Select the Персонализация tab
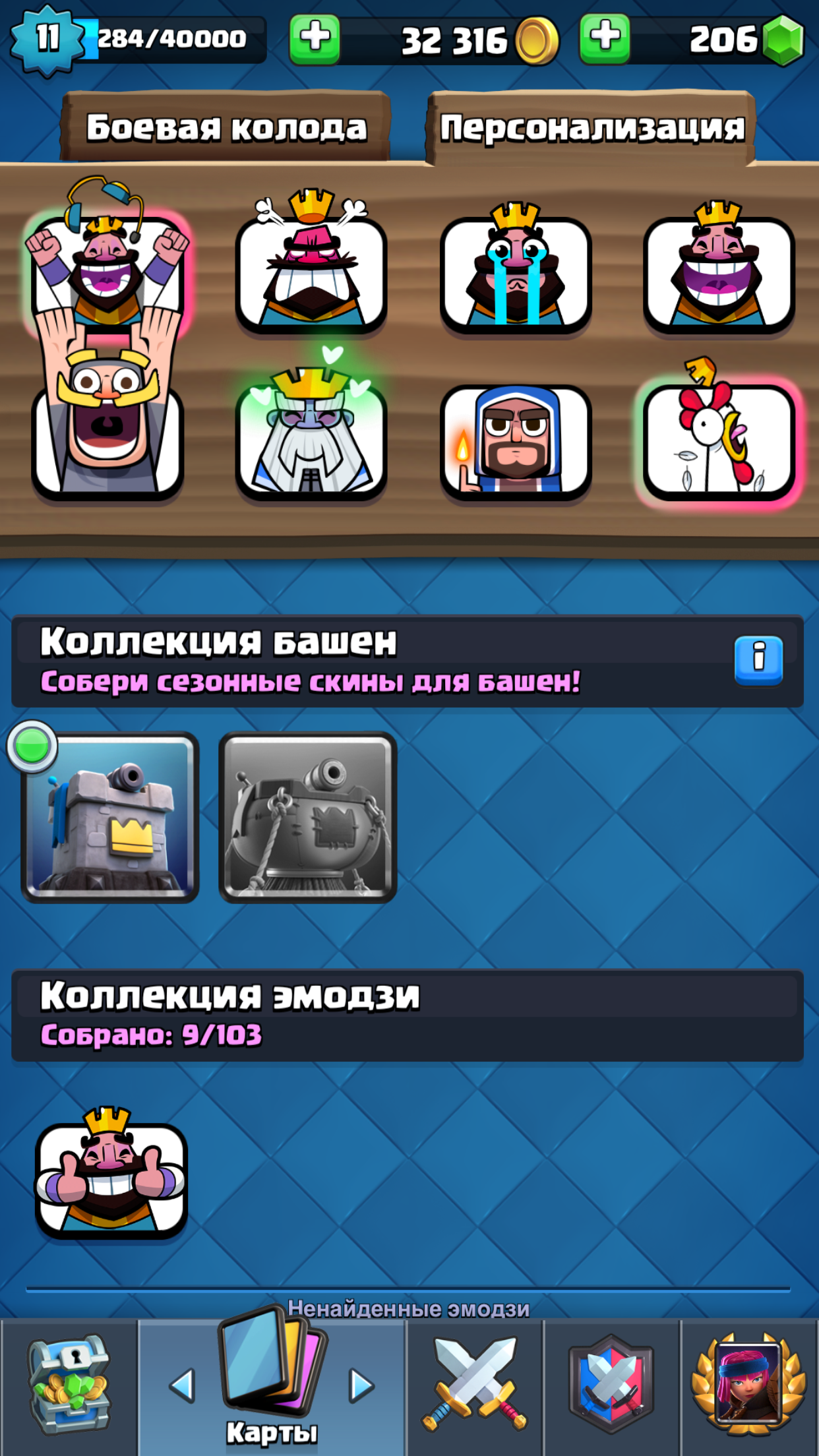819x1456 pixels. coord(591,127)
